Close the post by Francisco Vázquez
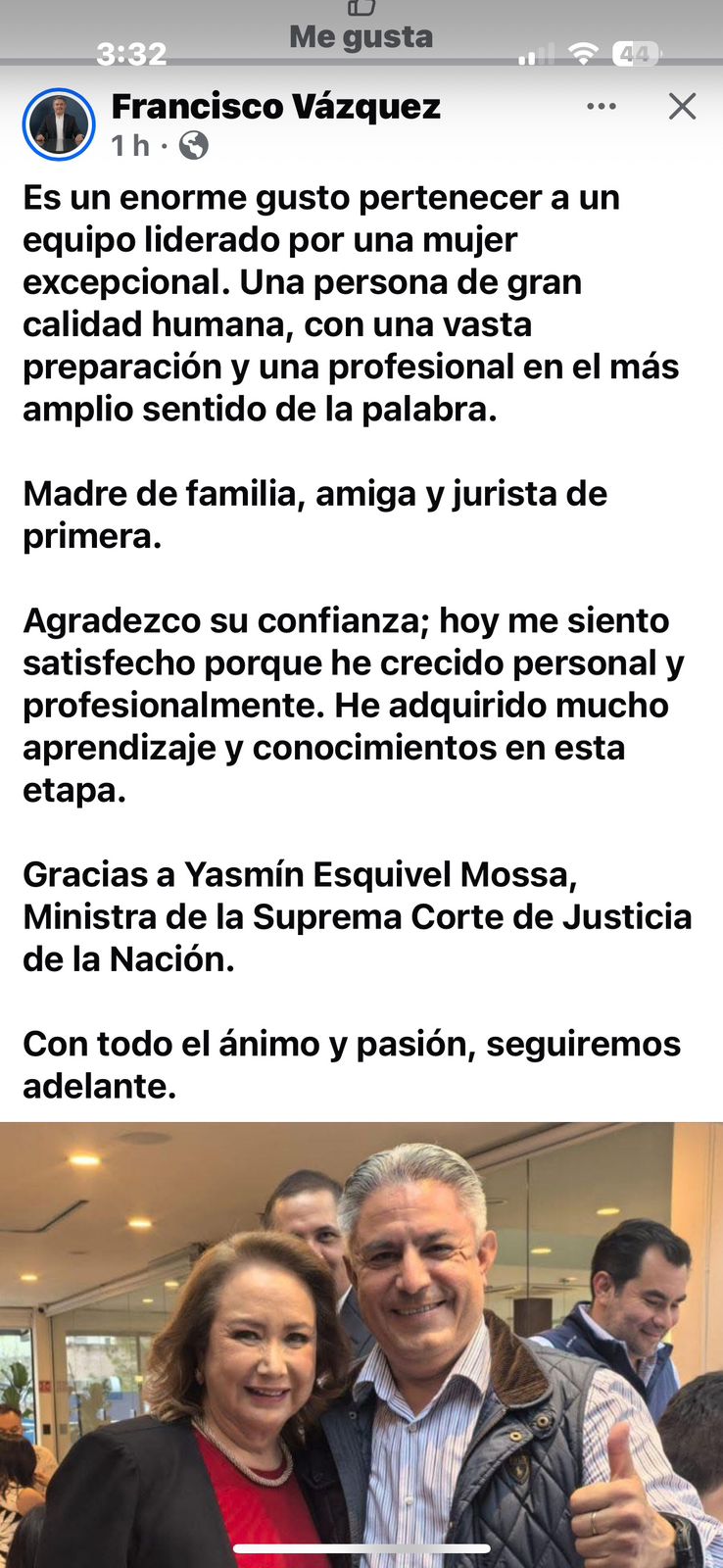 pyautogui.click(x=682, y=106)
